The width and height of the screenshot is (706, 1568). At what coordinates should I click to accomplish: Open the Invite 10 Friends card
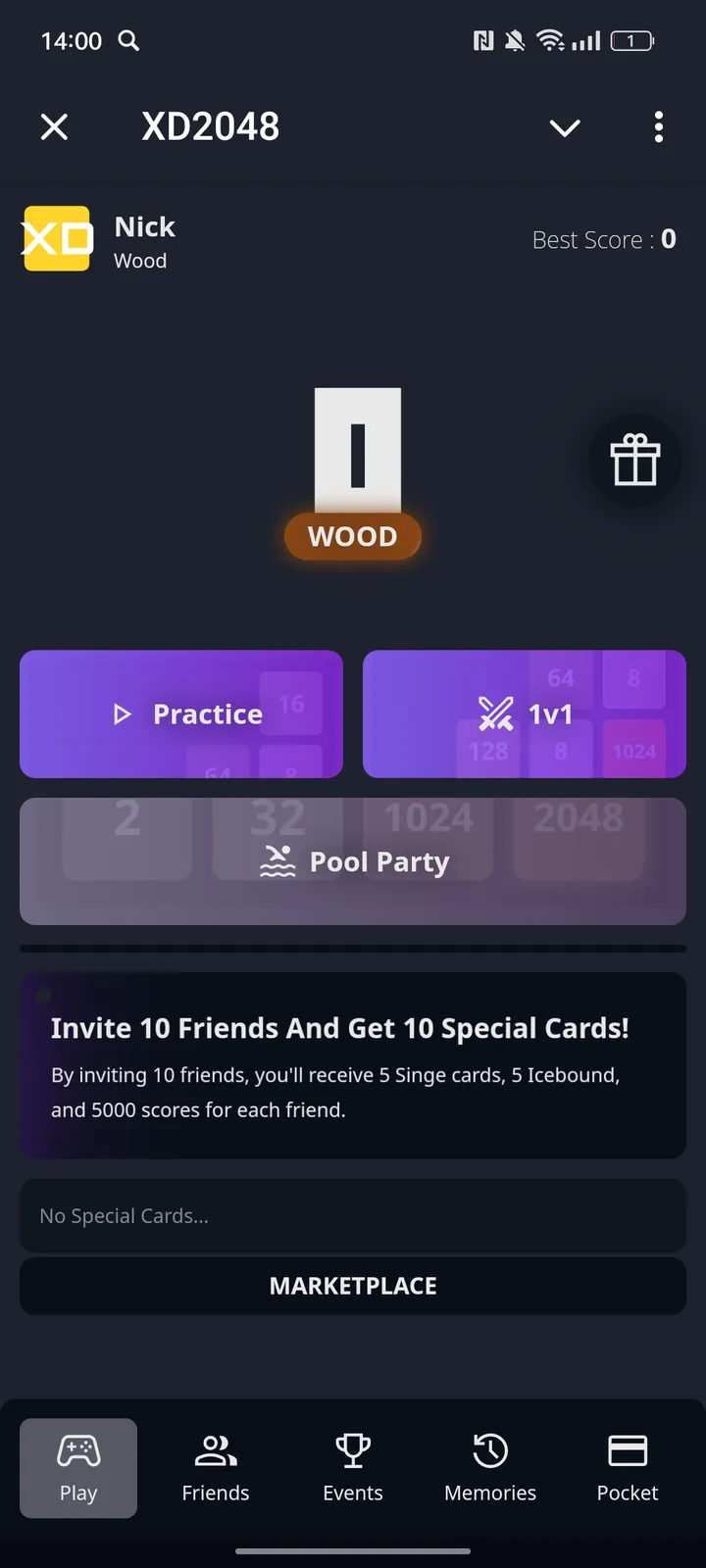[353, 1065]
